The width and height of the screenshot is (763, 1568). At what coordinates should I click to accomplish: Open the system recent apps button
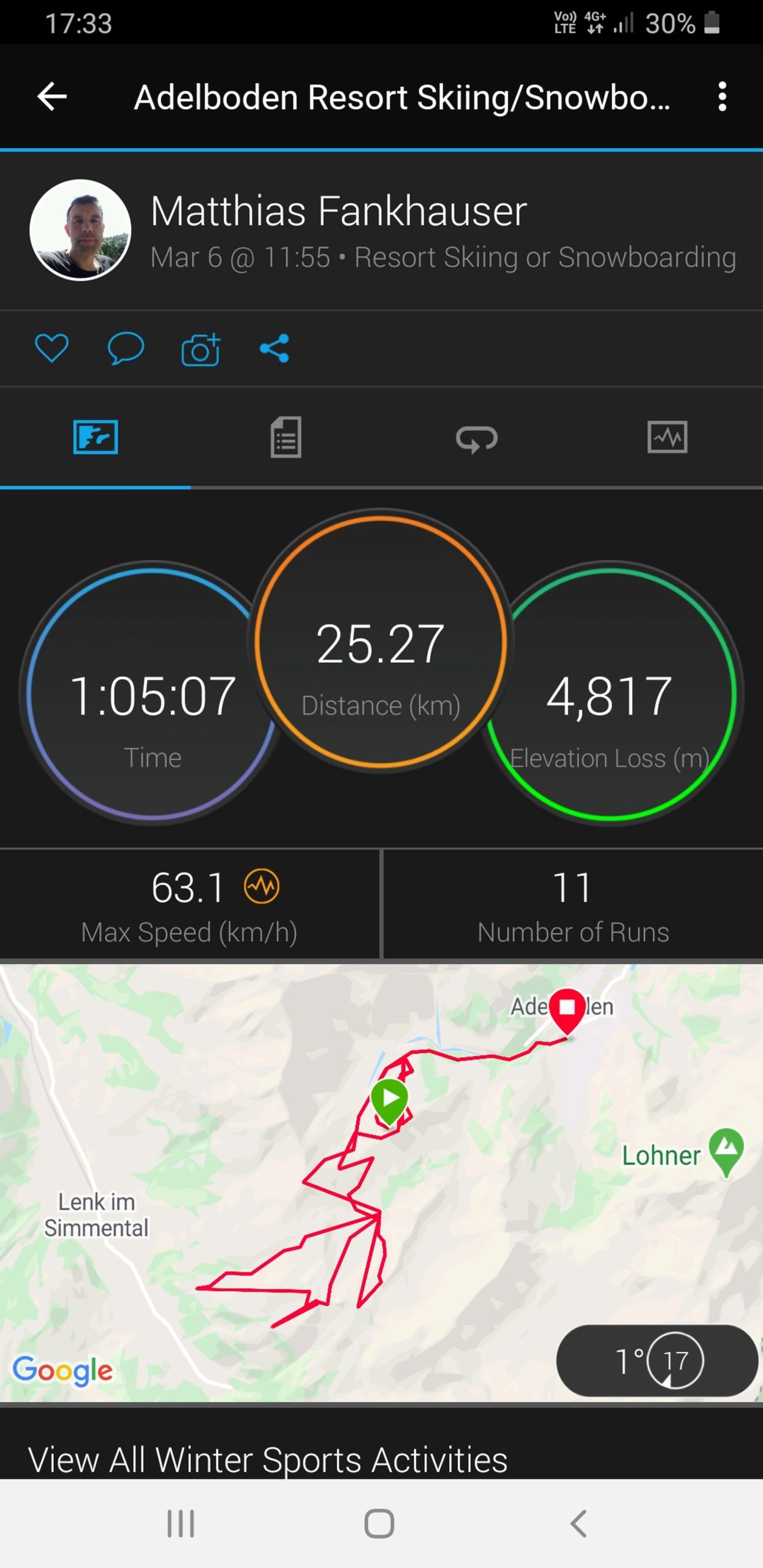(x=181, y=1523)
